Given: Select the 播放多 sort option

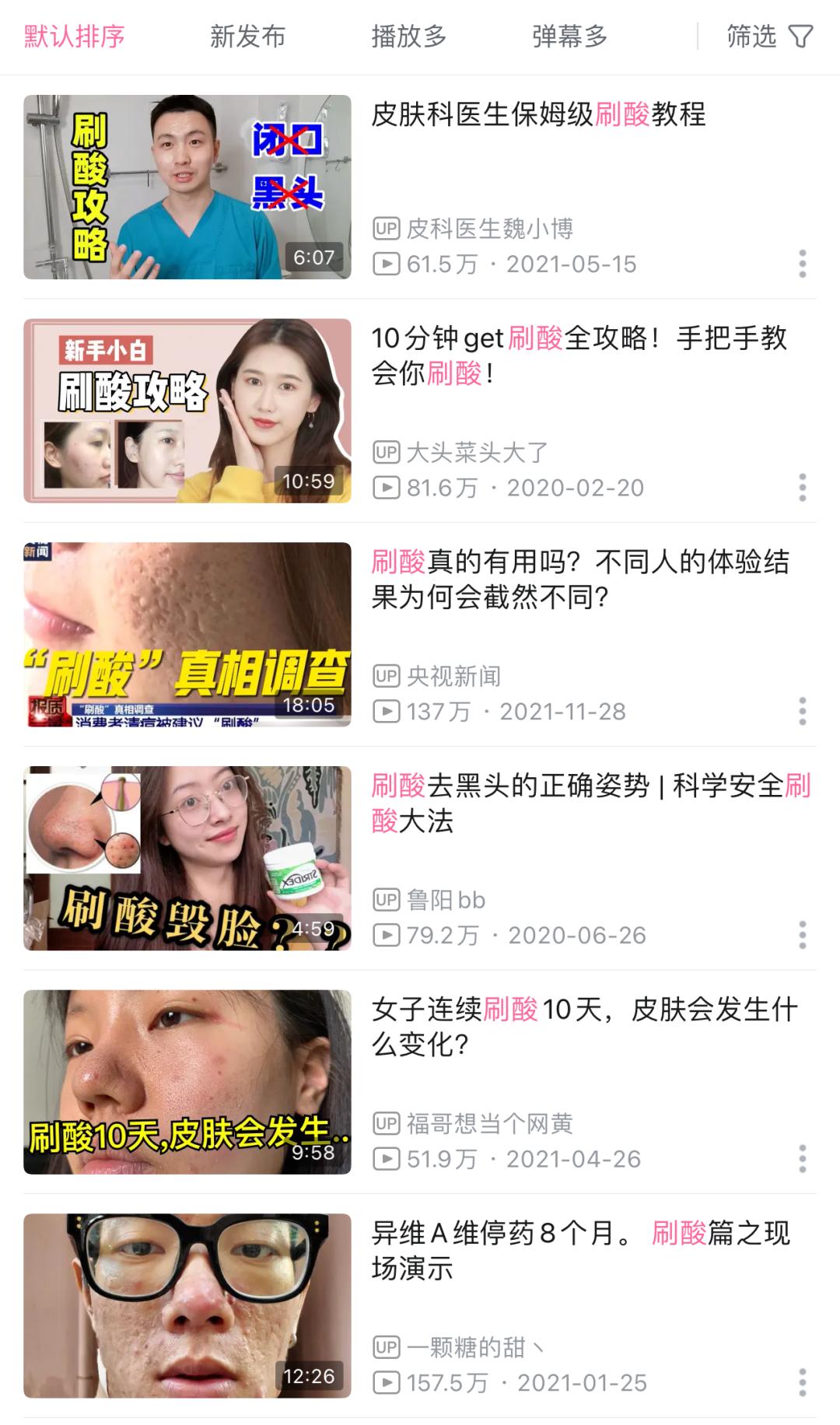Looking at the screenshot, I should click(x=410, y=36).
